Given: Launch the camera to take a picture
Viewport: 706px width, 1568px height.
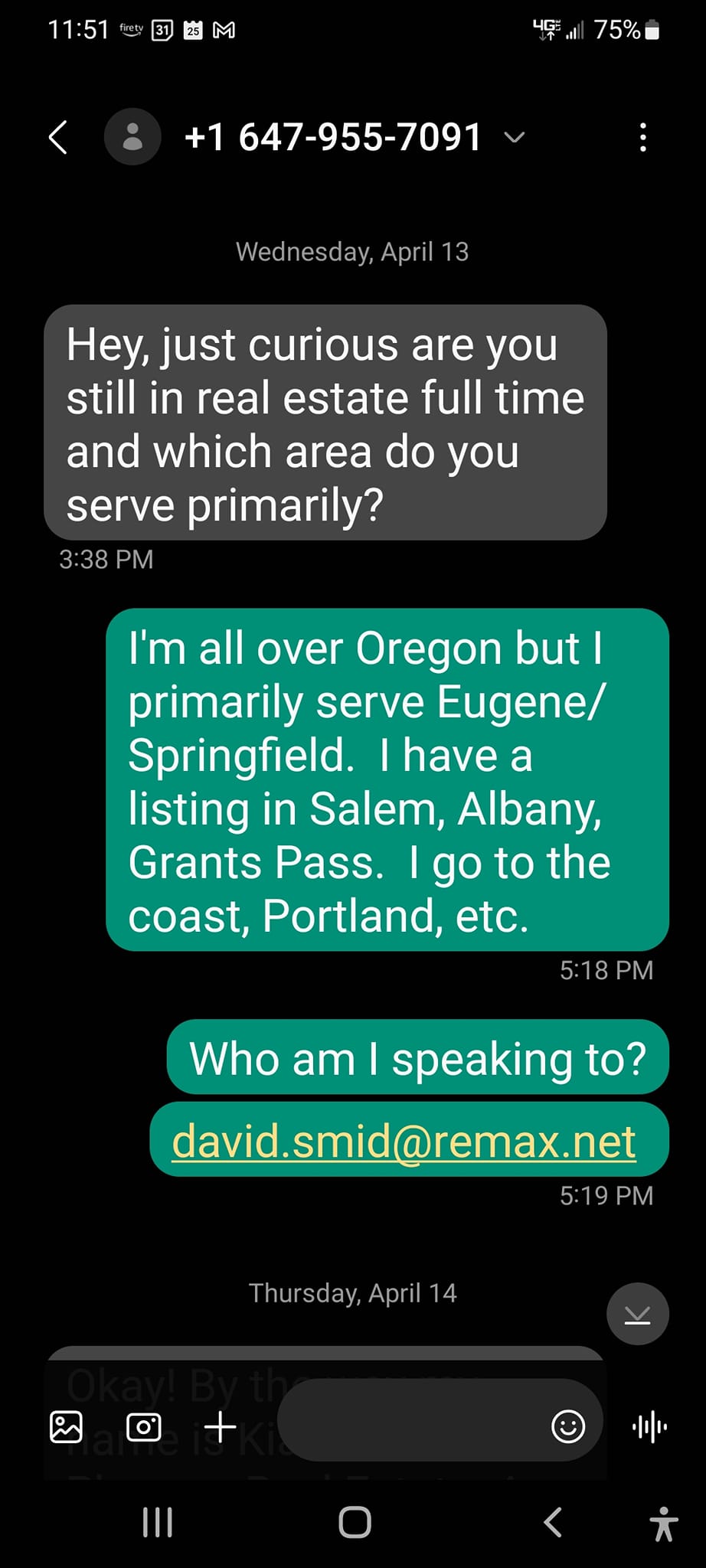Looking at the screenshot, I should click(143, 1427).
